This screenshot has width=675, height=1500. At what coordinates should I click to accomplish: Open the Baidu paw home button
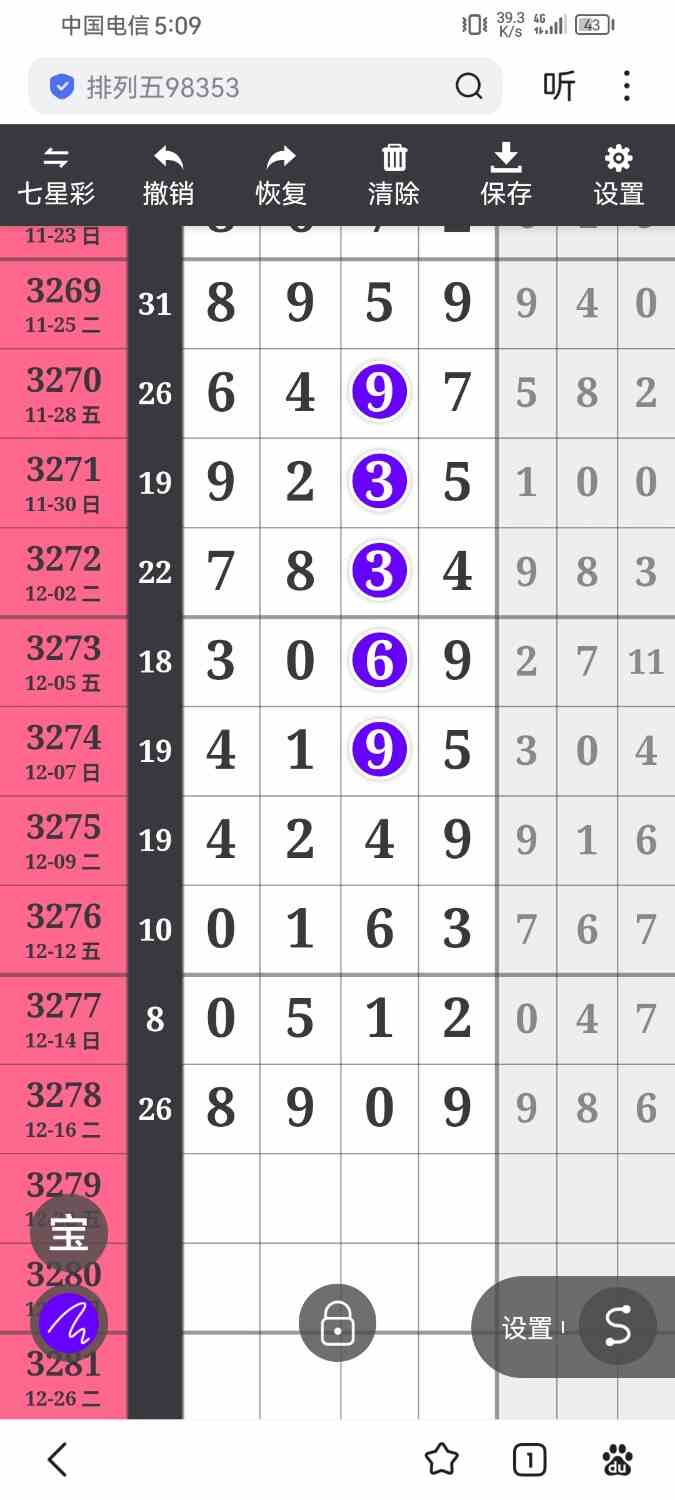[618, 1460]
